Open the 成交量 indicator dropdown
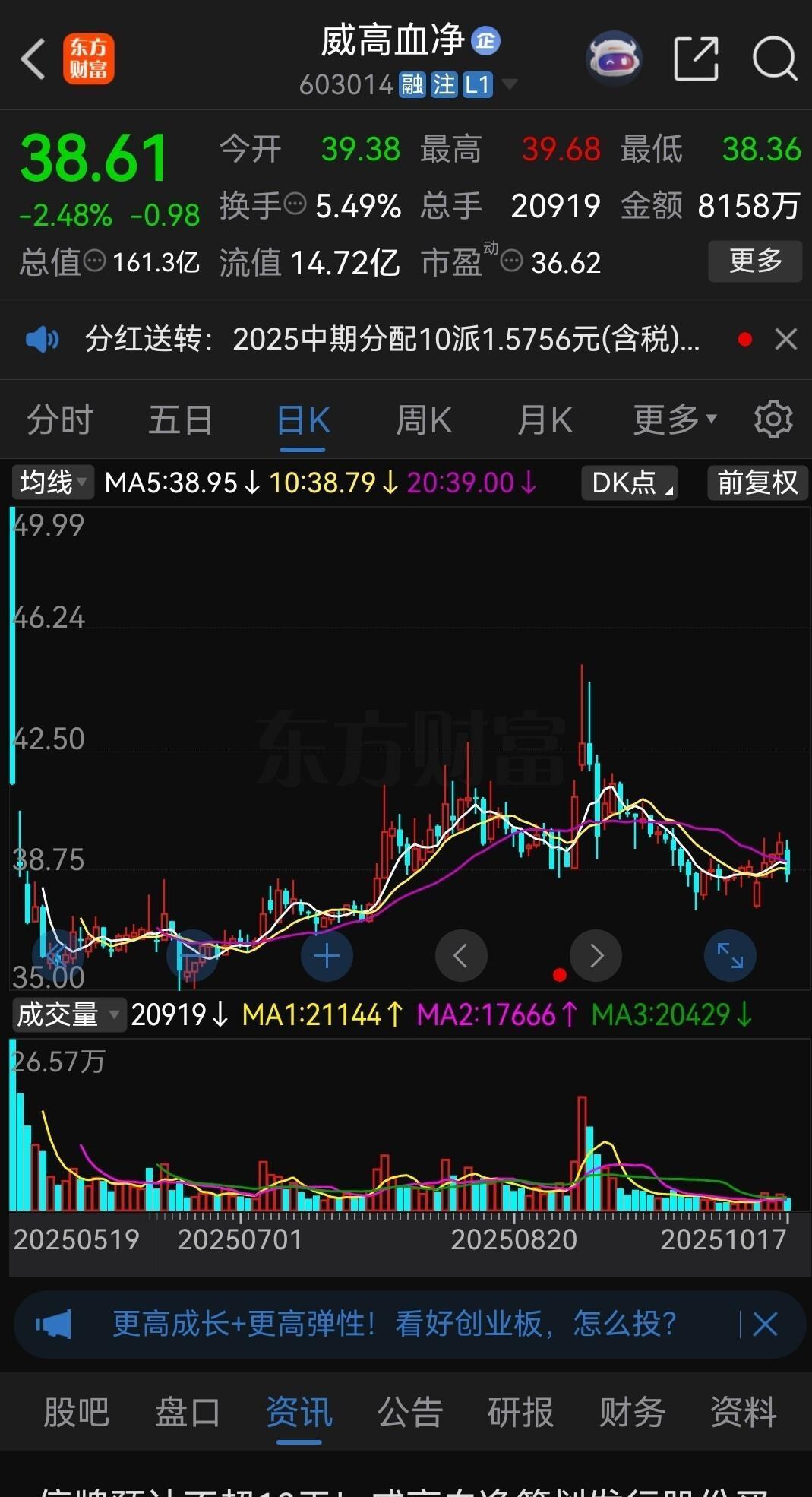Viewport: 812px width, 1497px height. pos(68,1014)
